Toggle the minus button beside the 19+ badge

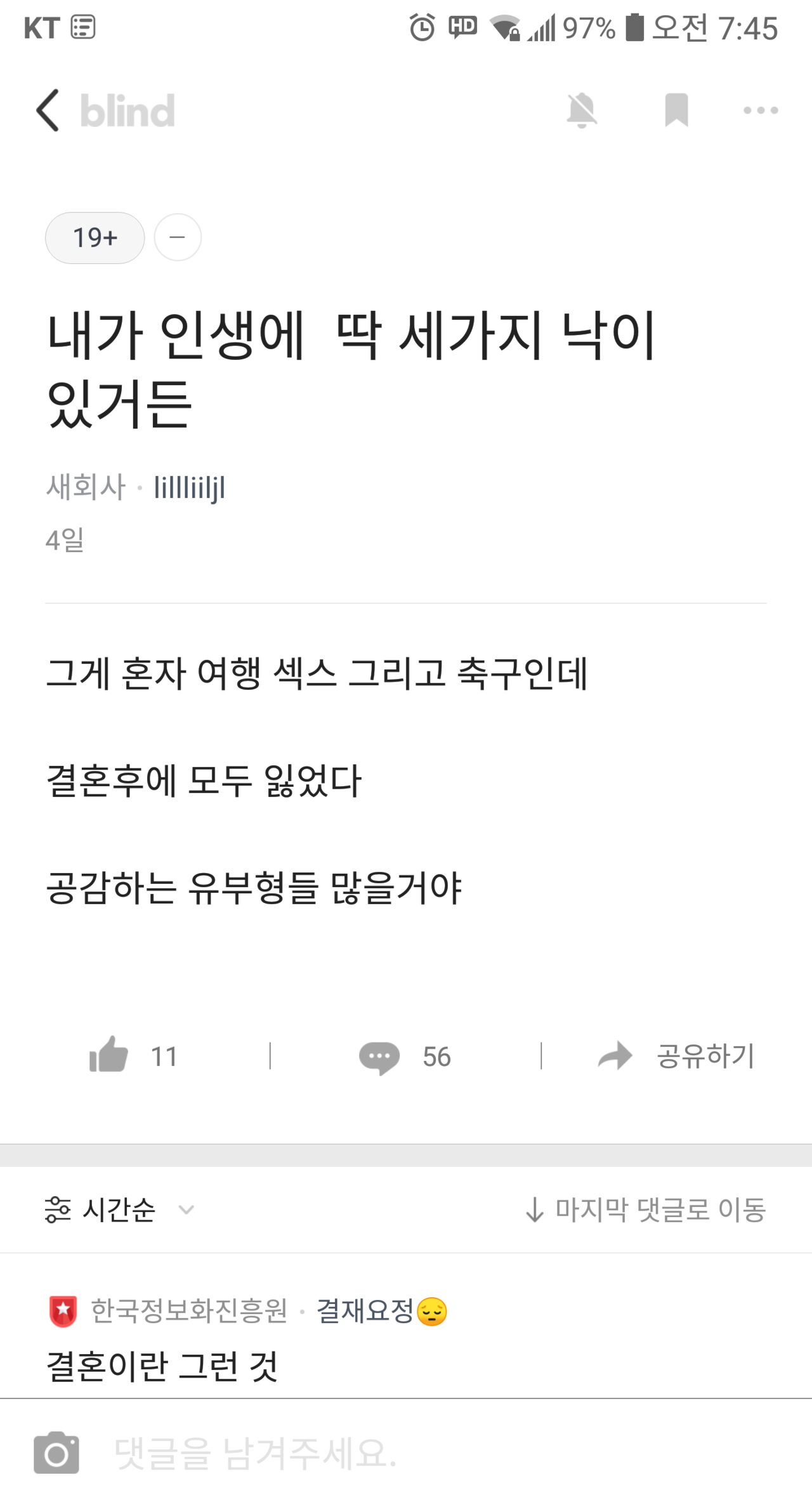point(177,237)
